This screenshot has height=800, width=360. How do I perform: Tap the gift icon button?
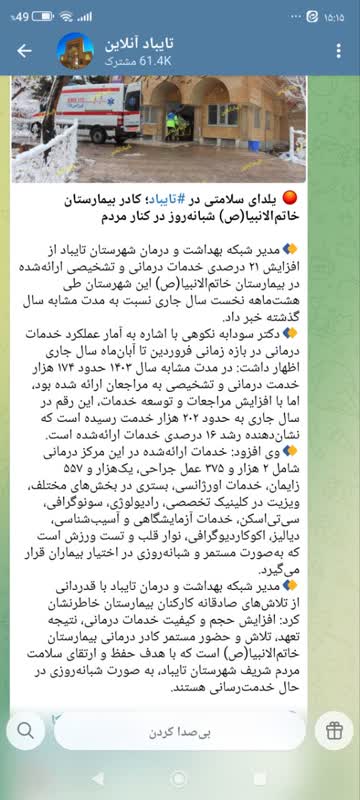(x=335, y=731)
